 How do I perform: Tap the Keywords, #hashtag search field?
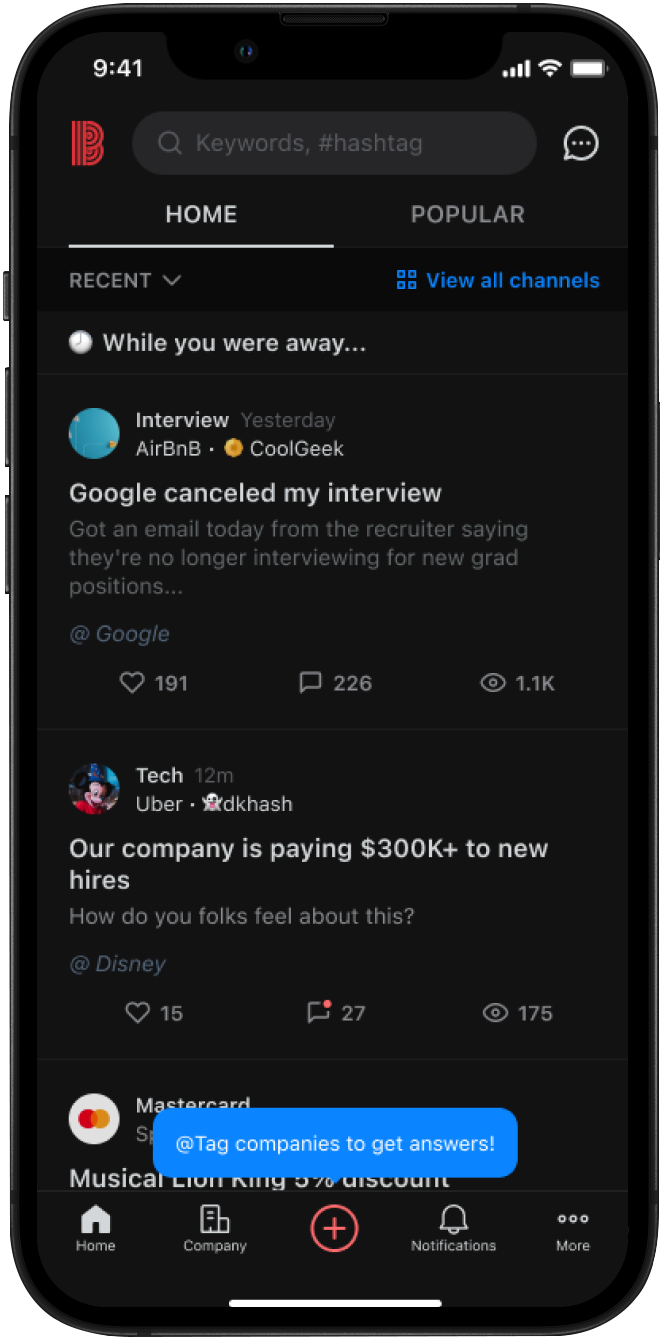[334, 144]
